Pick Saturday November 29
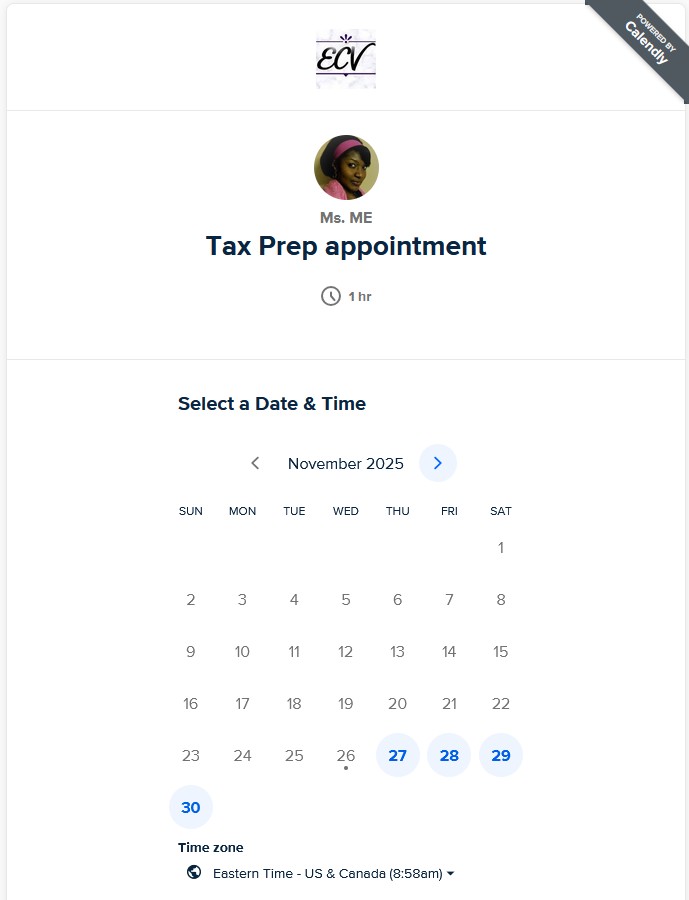This screenshot has height=900, width=689. [501, 755]
